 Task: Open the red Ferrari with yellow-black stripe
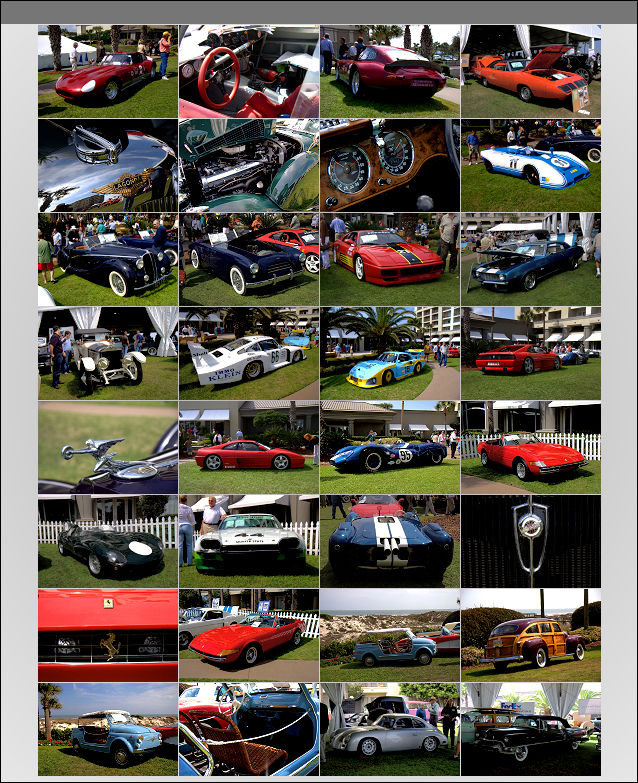tap(390, 260)
